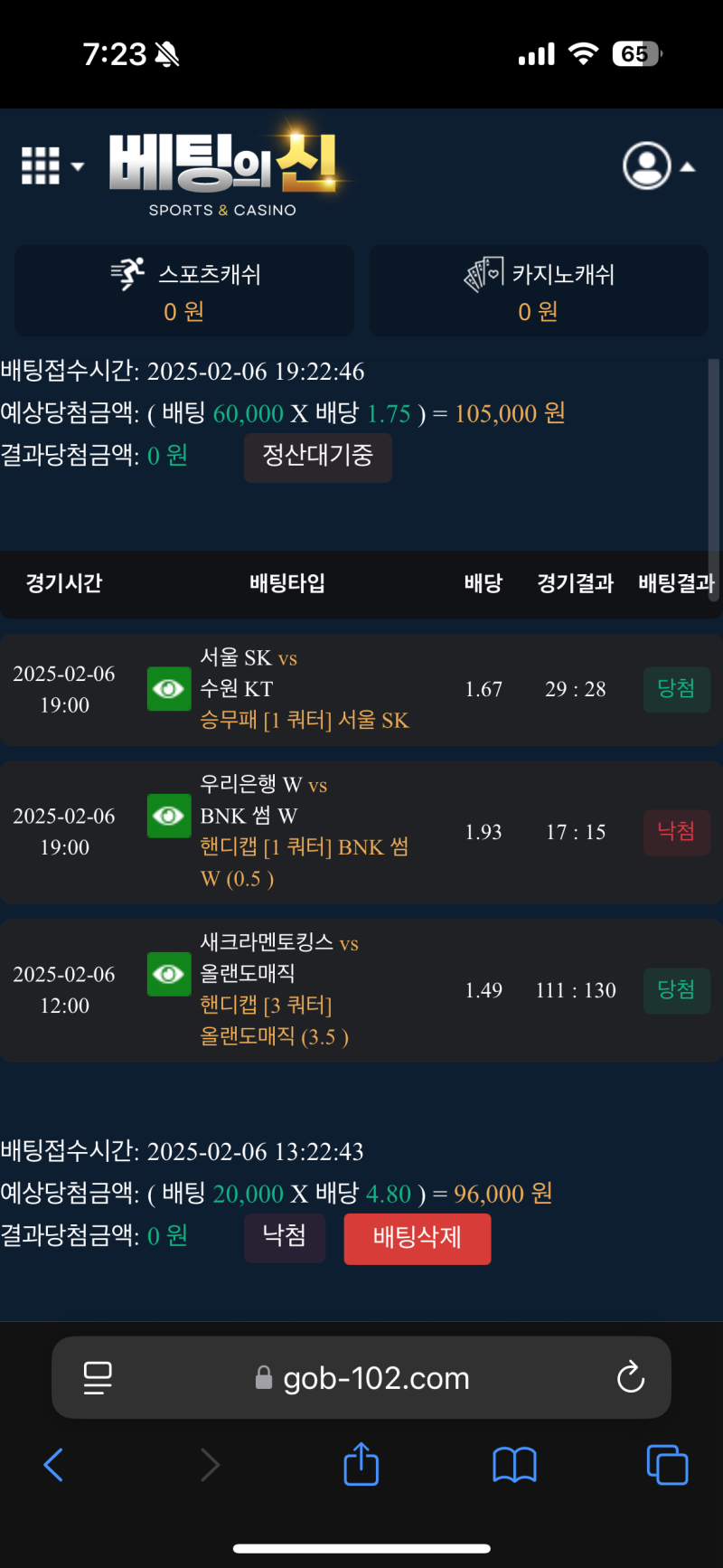Open the 스포츠캐쉬 balance card

point(184,291)
